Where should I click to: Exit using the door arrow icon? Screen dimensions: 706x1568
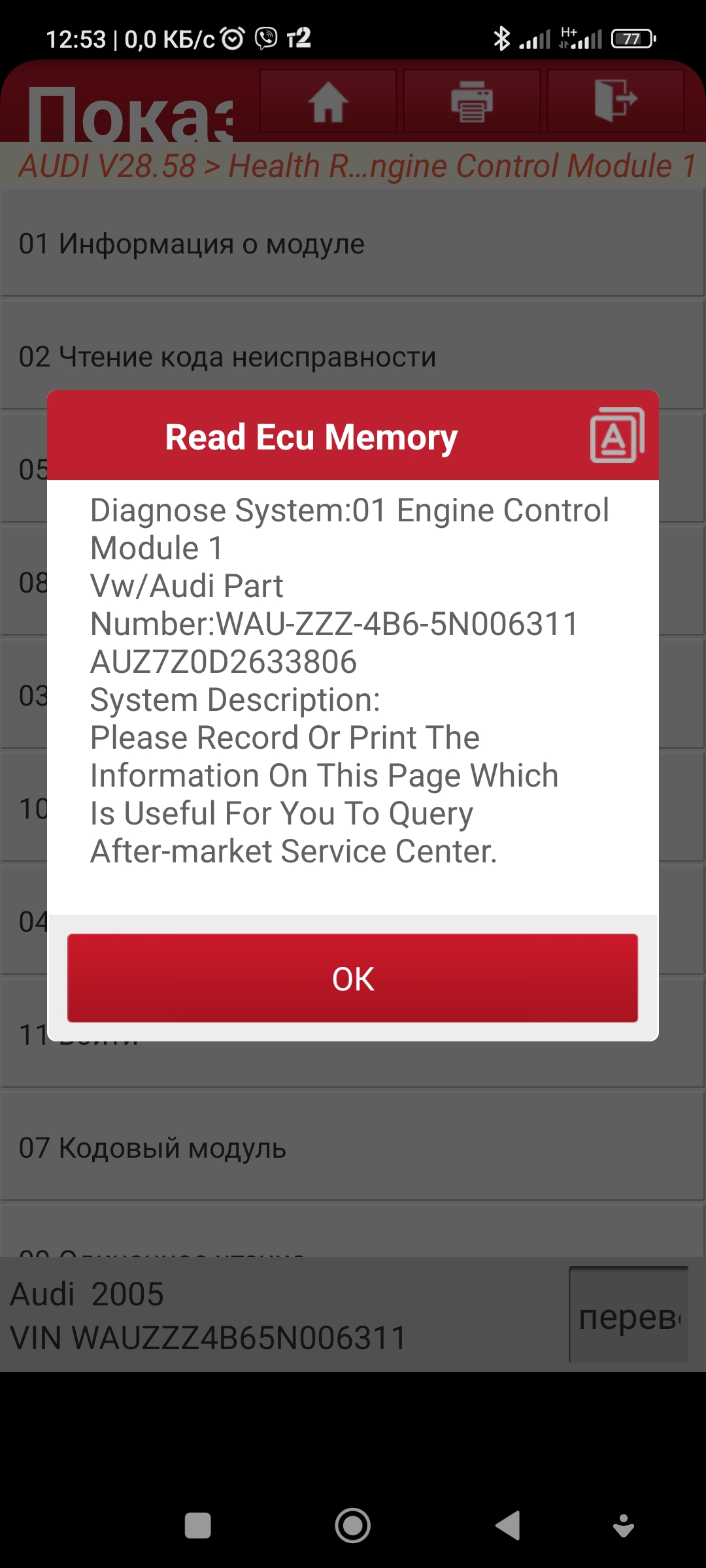[615, 102]
